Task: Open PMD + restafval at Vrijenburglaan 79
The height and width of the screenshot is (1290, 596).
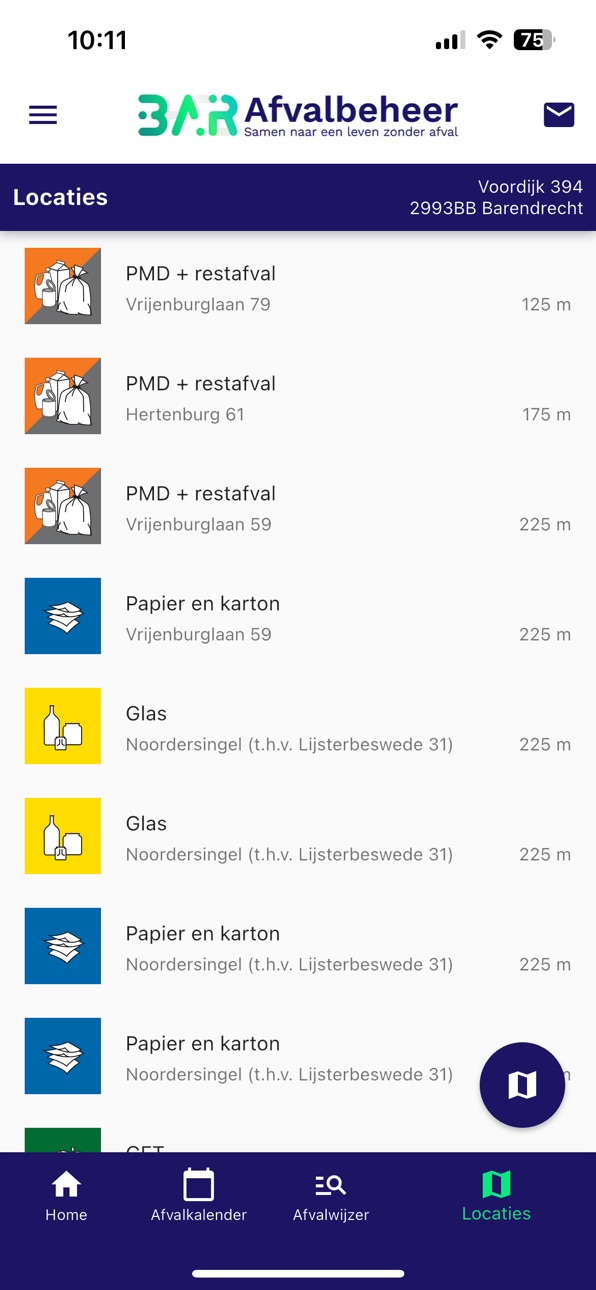Action: coord(298,287)
